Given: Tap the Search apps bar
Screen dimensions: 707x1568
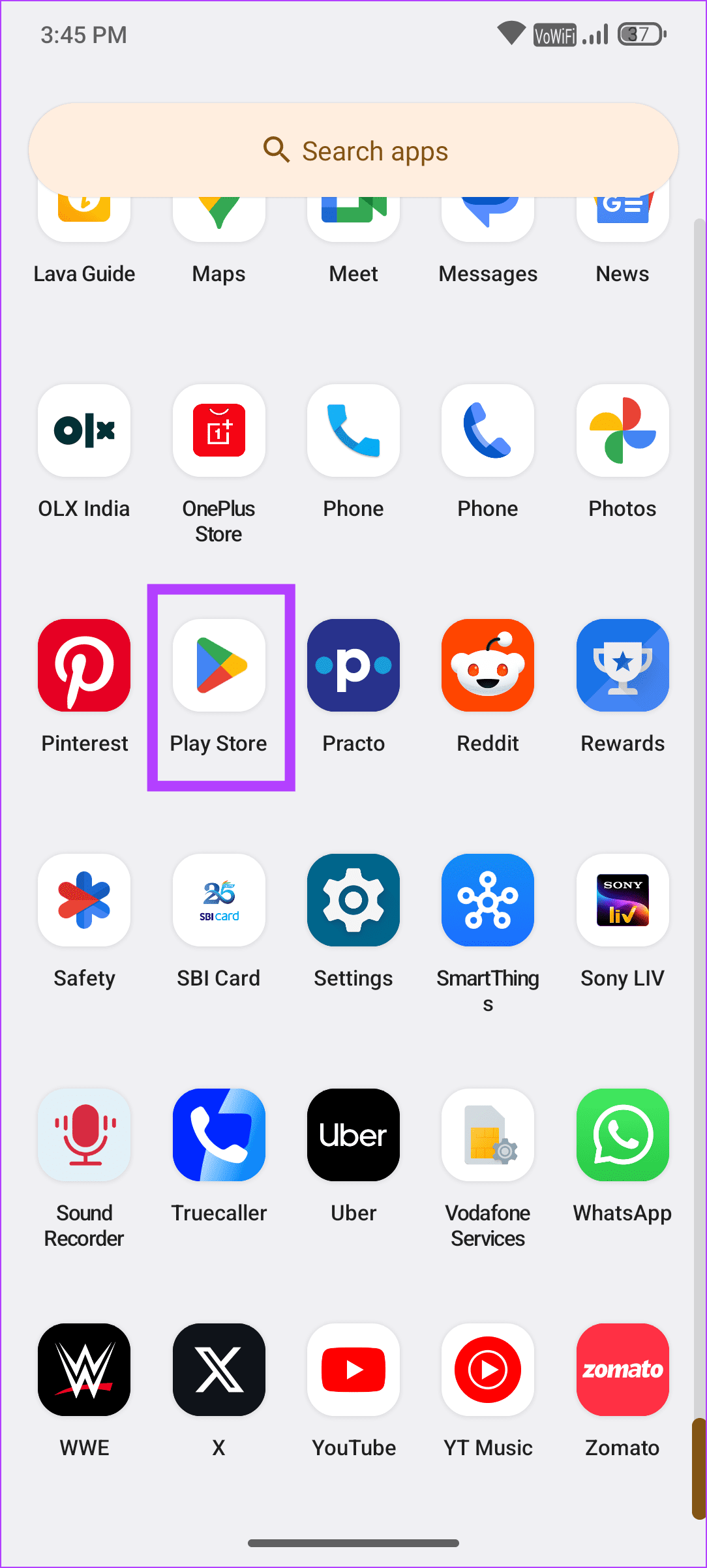Looking at the screenshot, I should (353, 150).
